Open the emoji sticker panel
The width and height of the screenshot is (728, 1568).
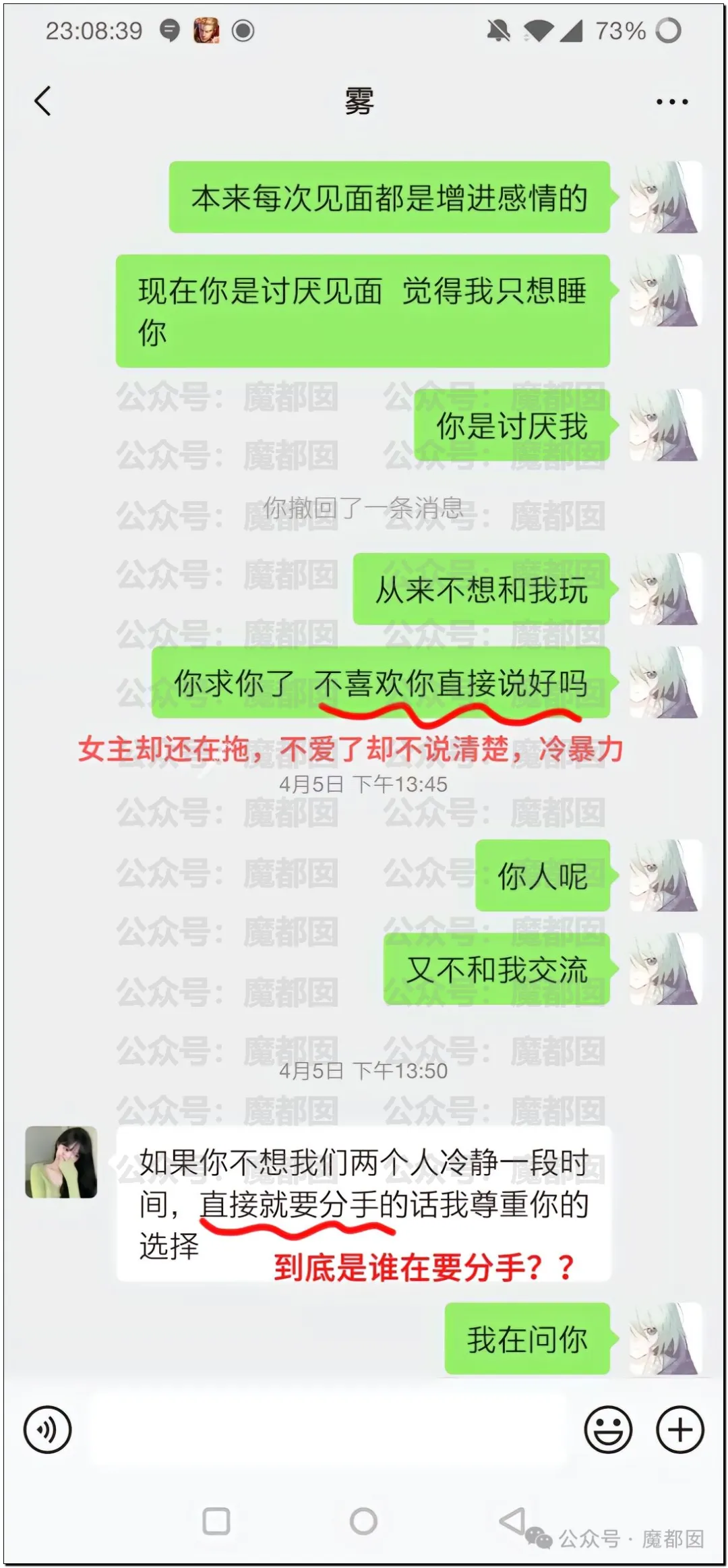(x=608, y=1429)
